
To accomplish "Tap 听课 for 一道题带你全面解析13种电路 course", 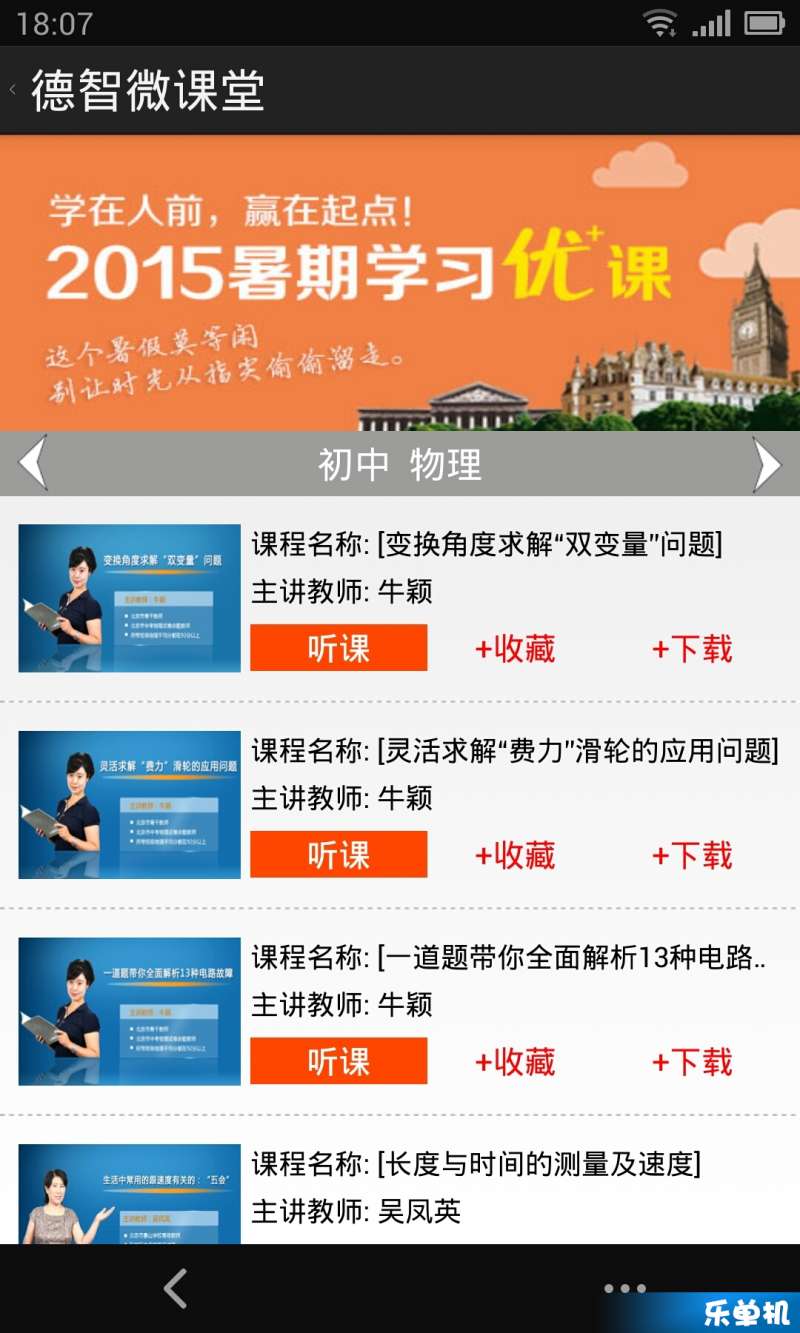I will tap(338, 1061).
